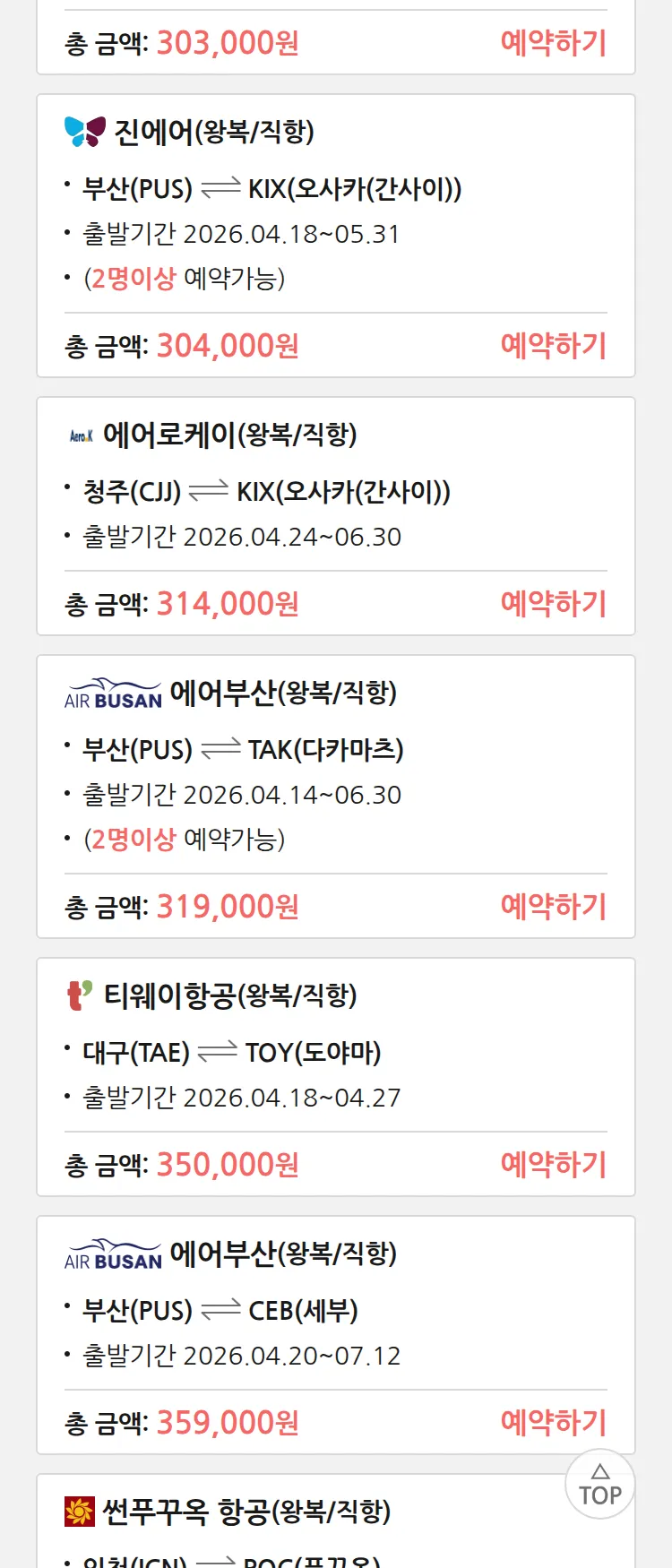Jump back to top with TOP button
The height and width of the screenshot is (1568, 672).
[599, 1485]
